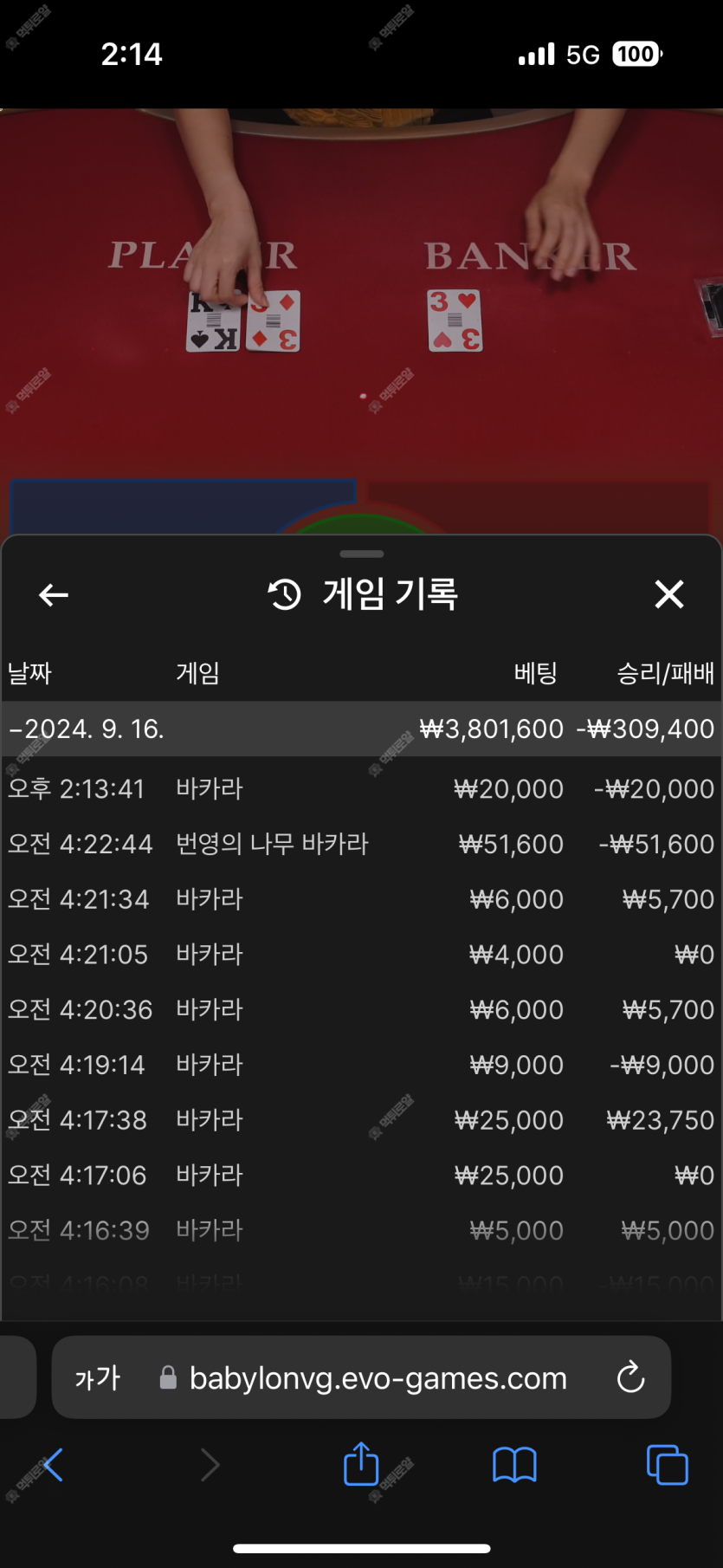Open the 오후 2:13:41 바카라 record
Viewport: 723px width, 1568px height.
point(361,788)
